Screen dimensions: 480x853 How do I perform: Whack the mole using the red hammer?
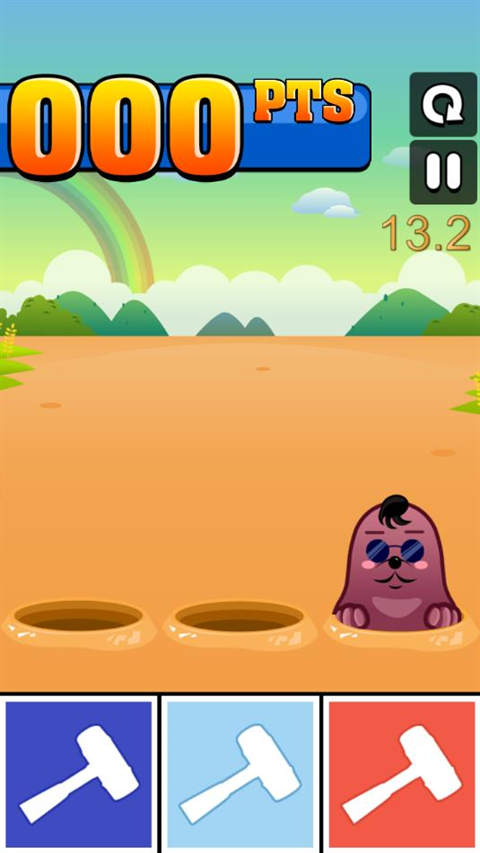[x=402, y=774]
